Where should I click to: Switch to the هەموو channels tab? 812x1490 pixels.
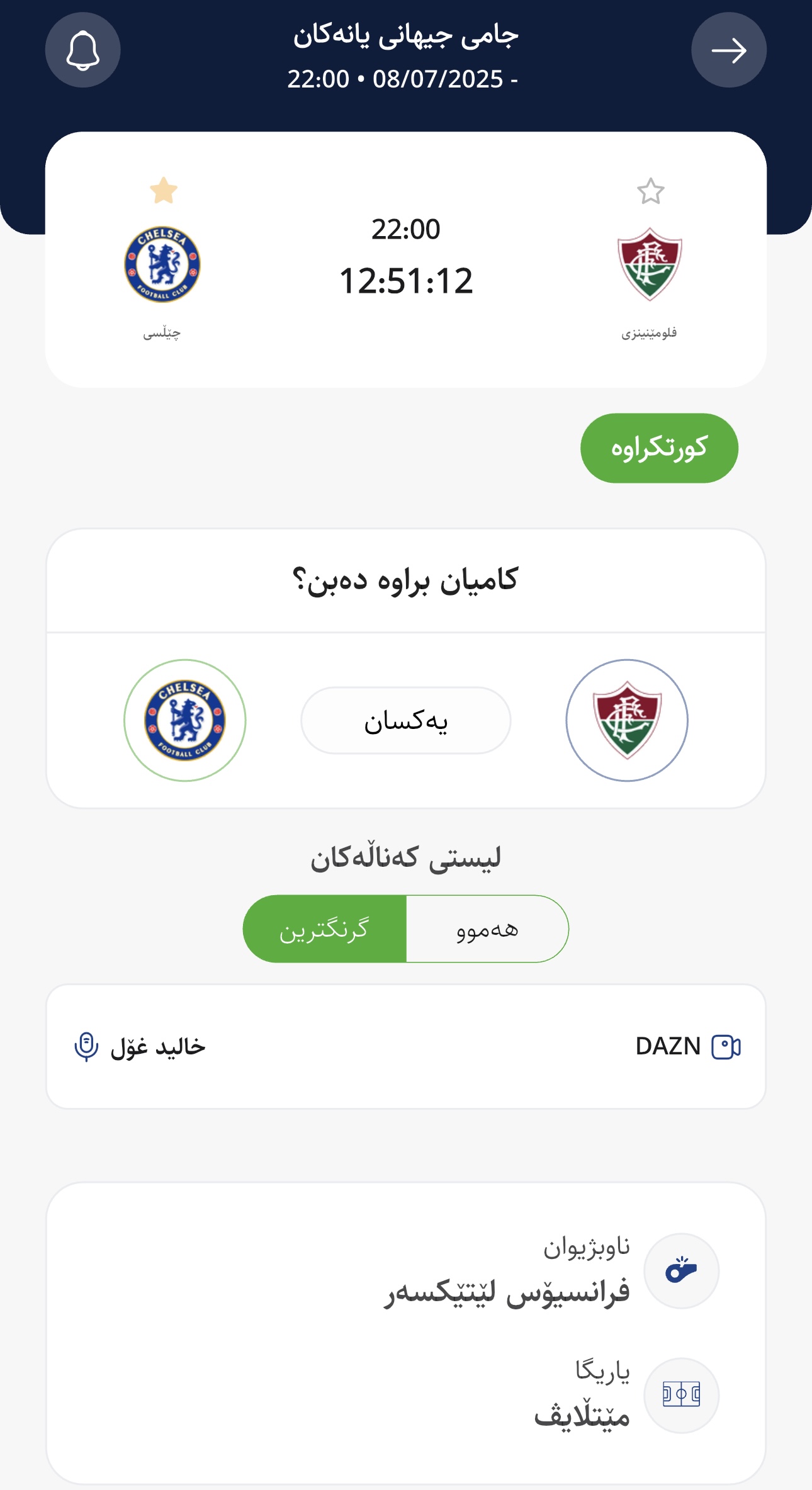pyautogui.click(x=487, y=929)
